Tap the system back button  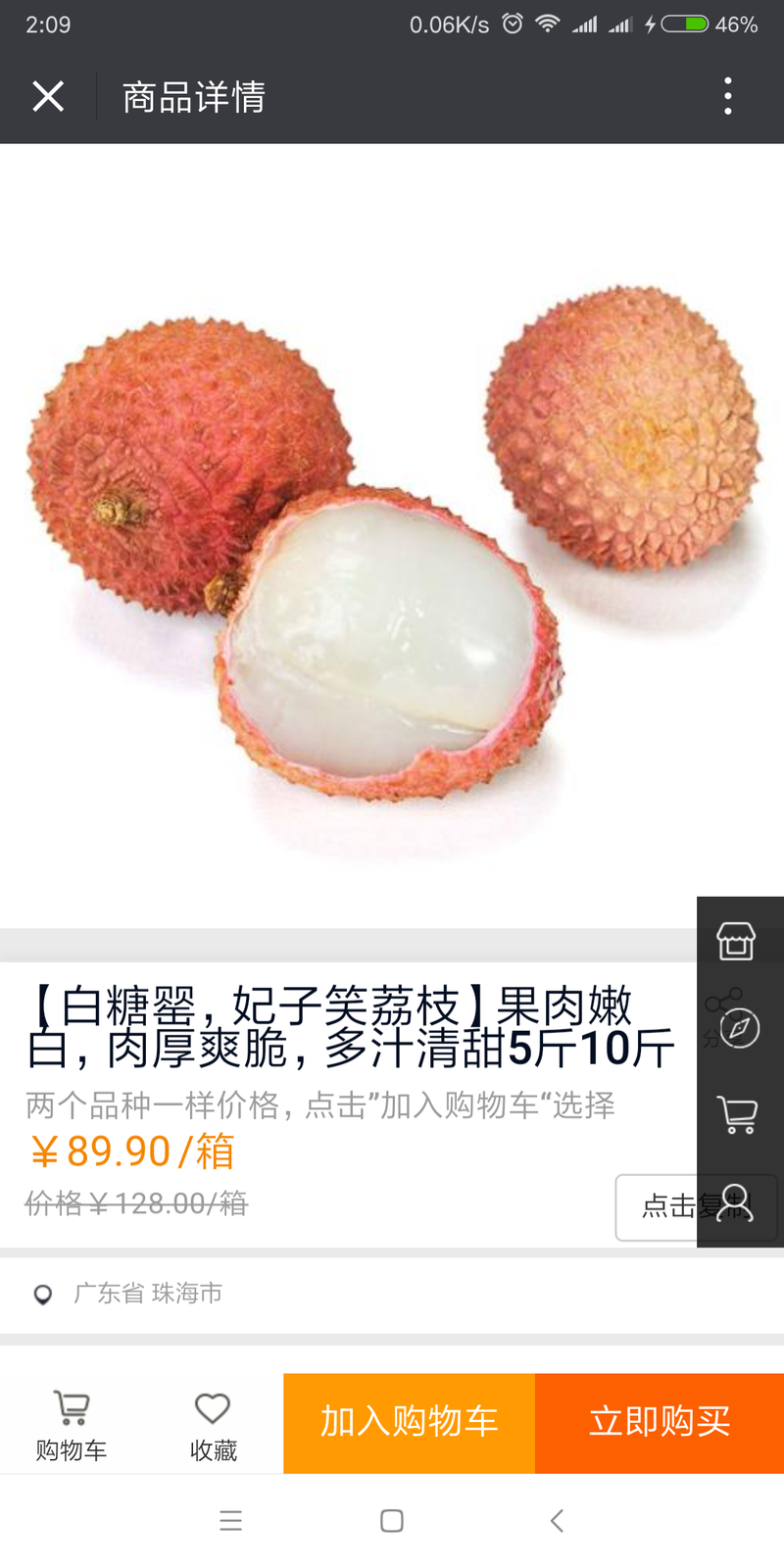coord(557,1520)
